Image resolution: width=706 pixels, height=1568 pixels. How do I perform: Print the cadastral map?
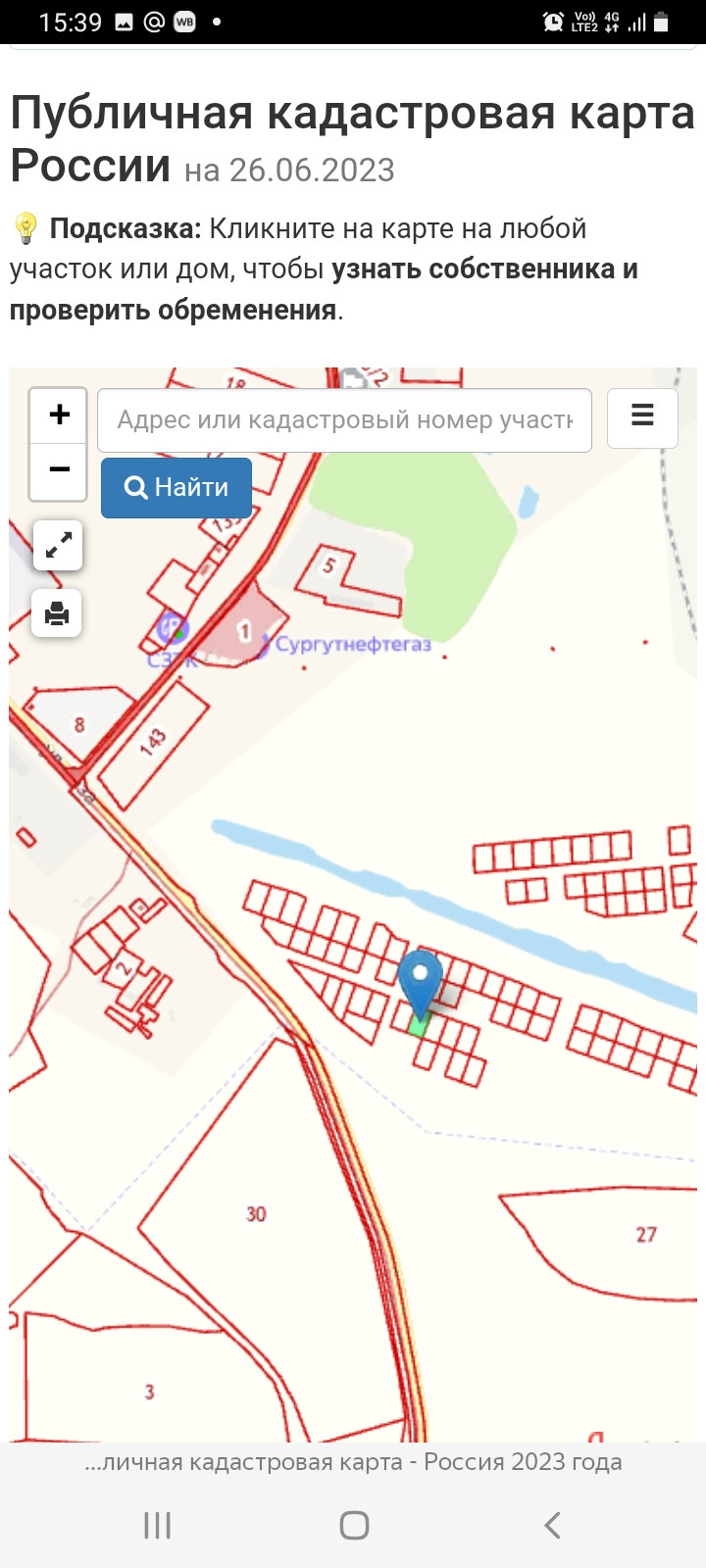click(x=57, y=613)
